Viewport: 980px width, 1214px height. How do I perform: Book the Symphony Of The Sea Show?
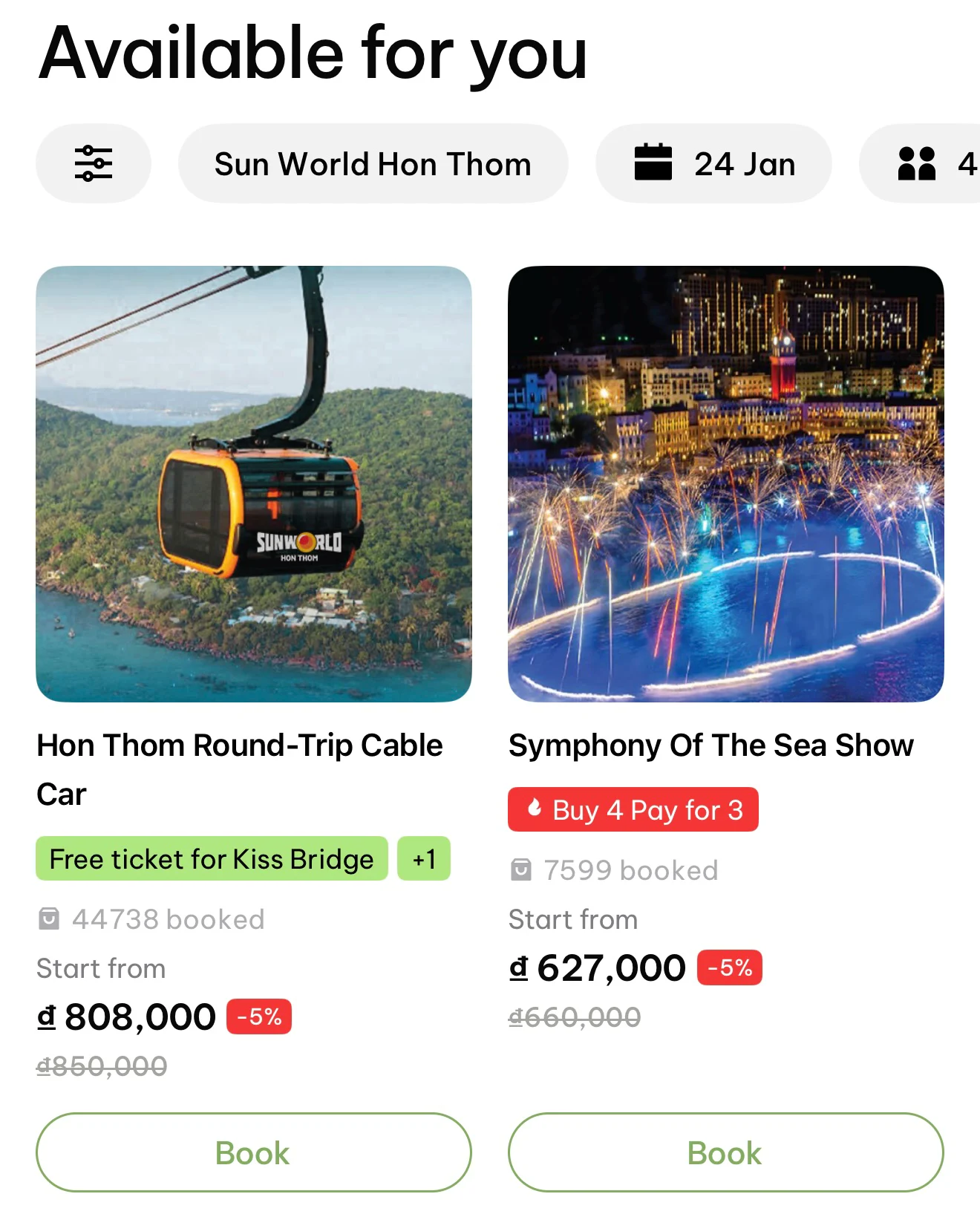(x=725, y=1152)
